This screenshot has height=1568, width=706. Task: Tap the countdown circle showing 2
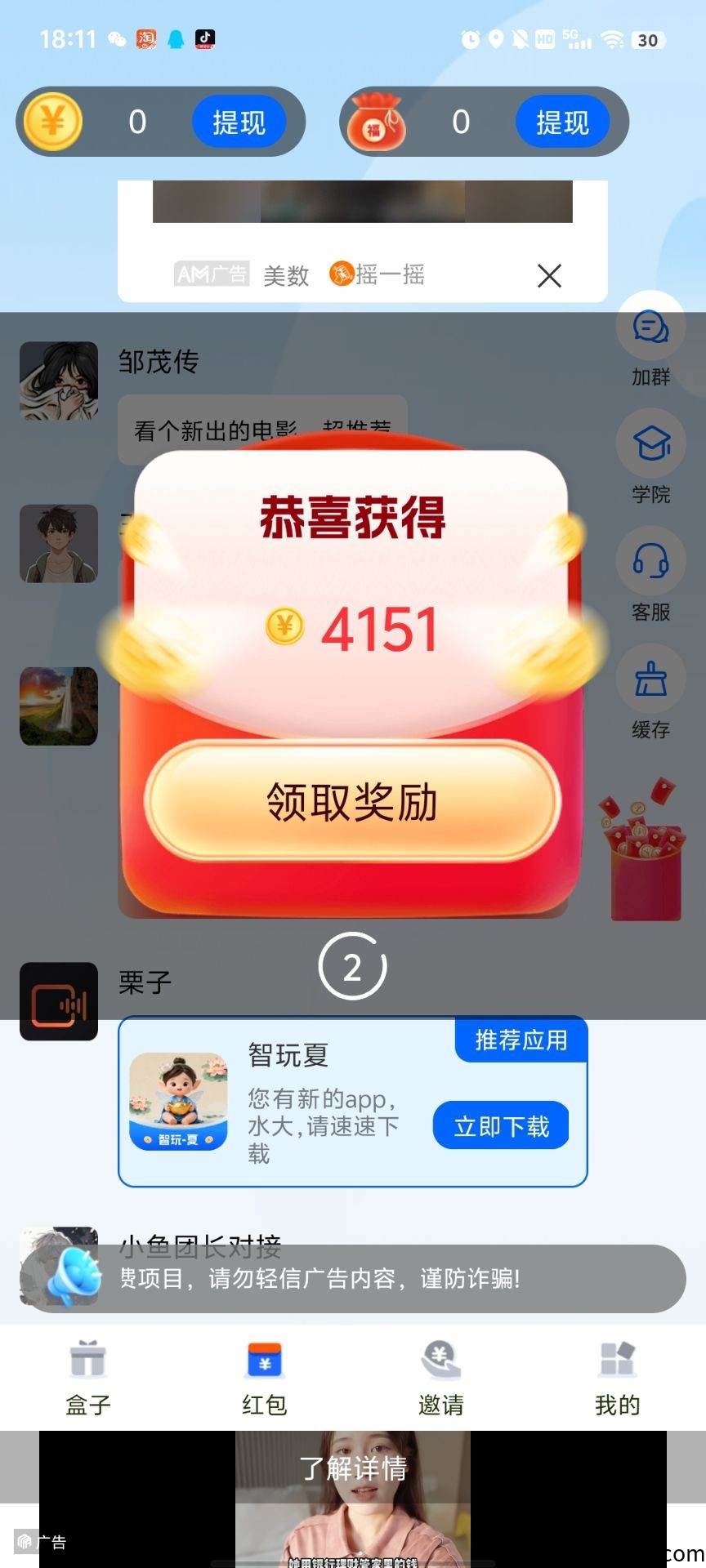click(352, 967)
